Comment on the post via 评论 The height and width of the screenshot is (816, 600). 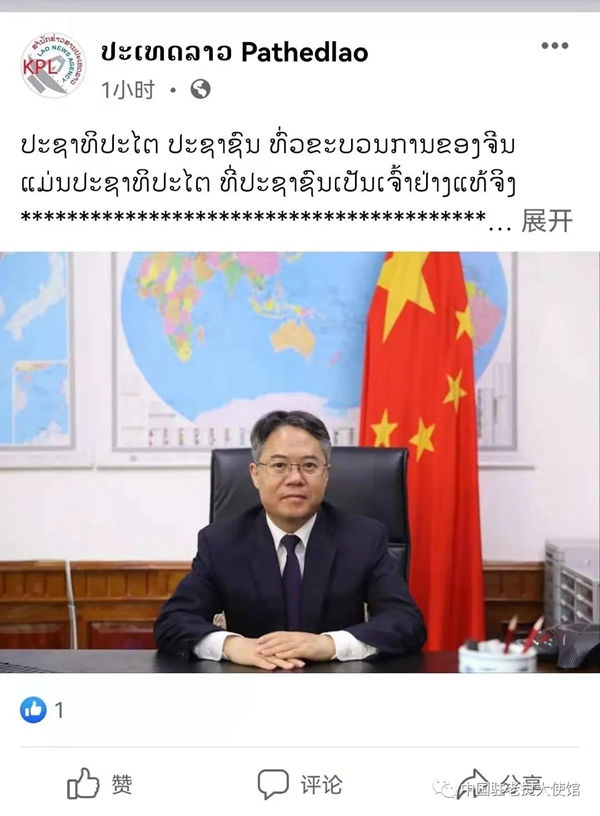299,784
